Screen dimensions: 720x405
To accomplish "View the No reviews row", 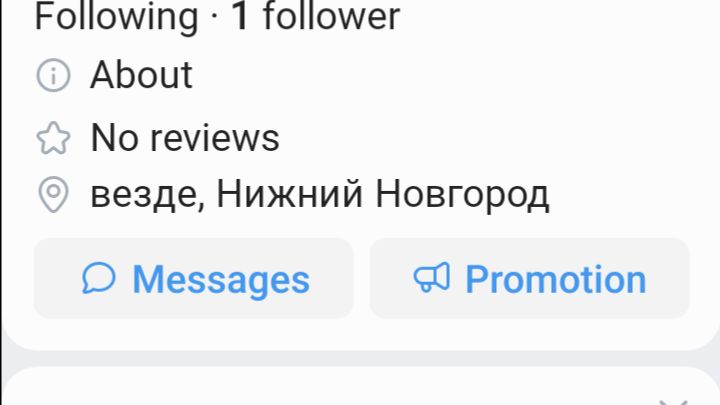I will (x=184, y=138).
